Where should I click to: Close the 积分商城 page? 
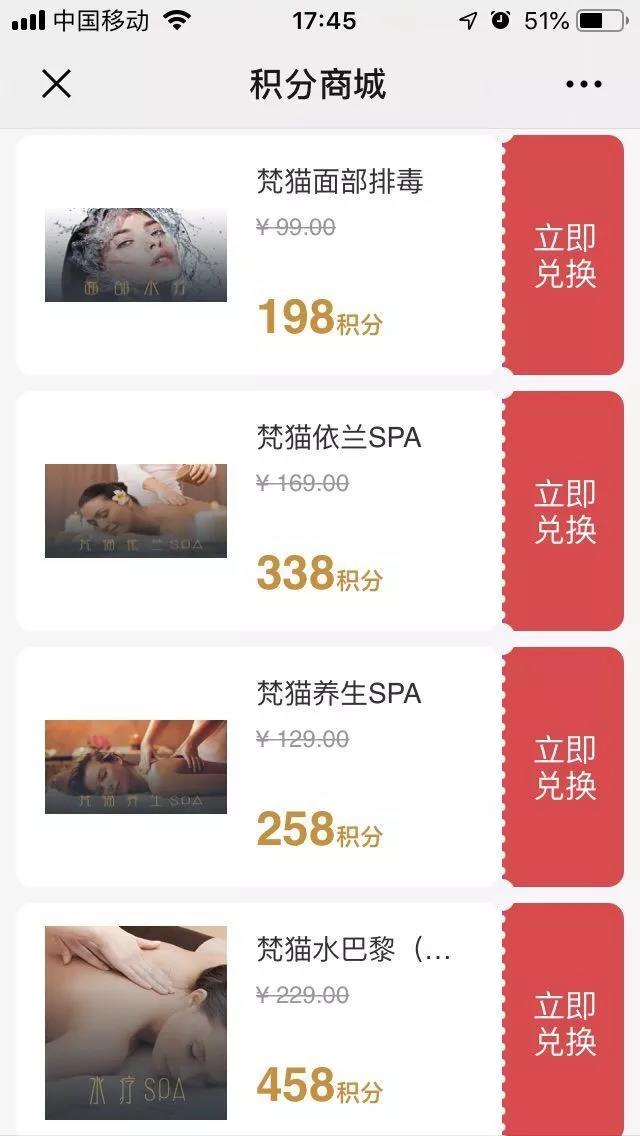coord(57,84)
